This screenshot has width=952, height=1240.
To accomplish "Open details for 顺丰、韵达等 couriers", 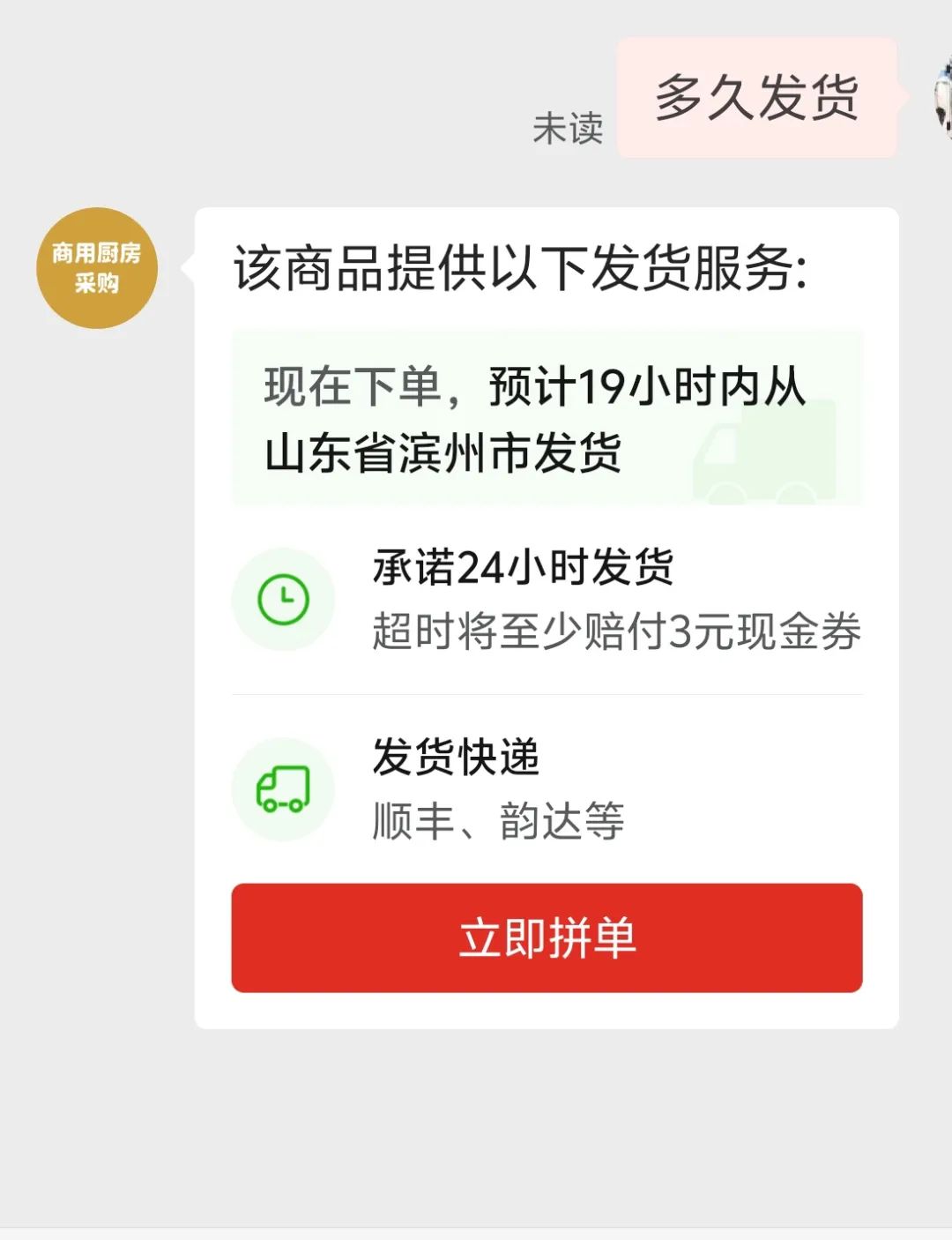I will 499,820.
